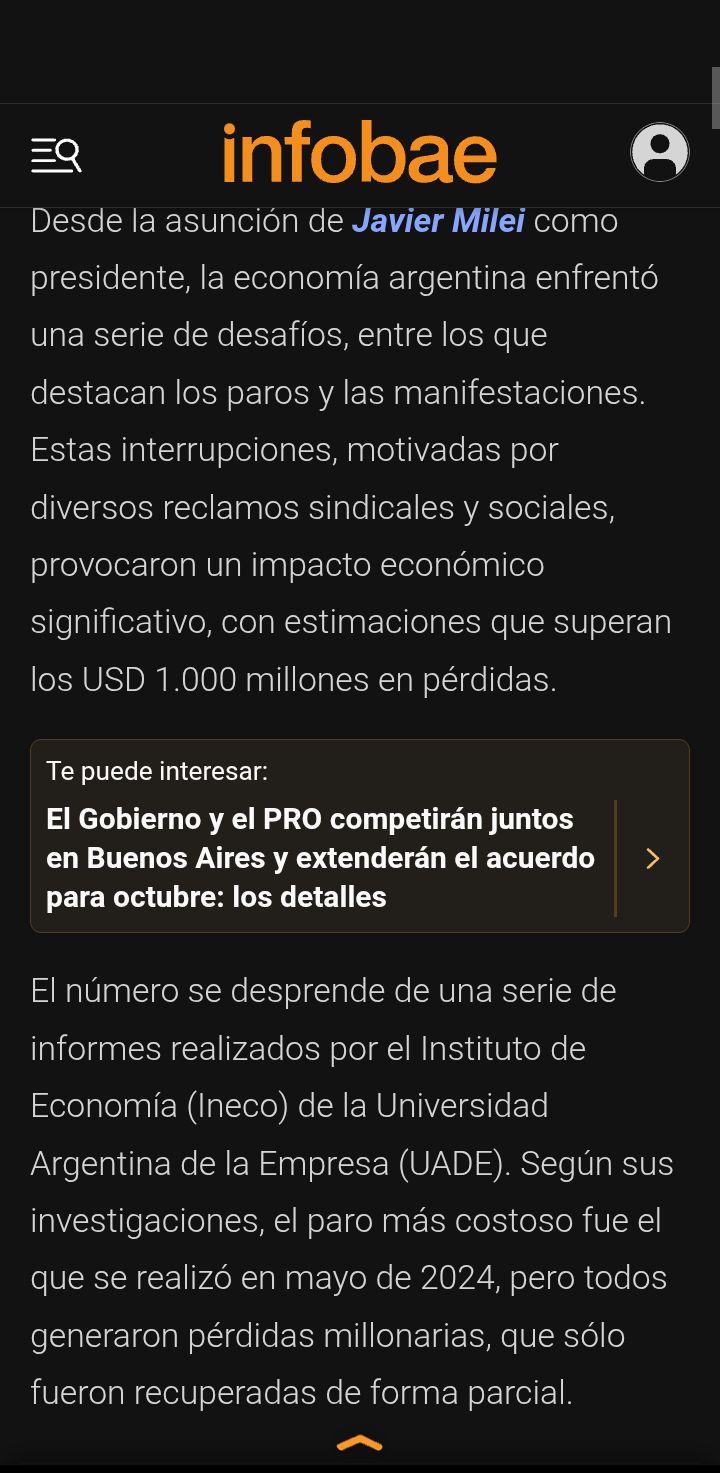The image size is (720, 1473).
Task: Go to the infobae home page
Action: [x=360, y=153]
